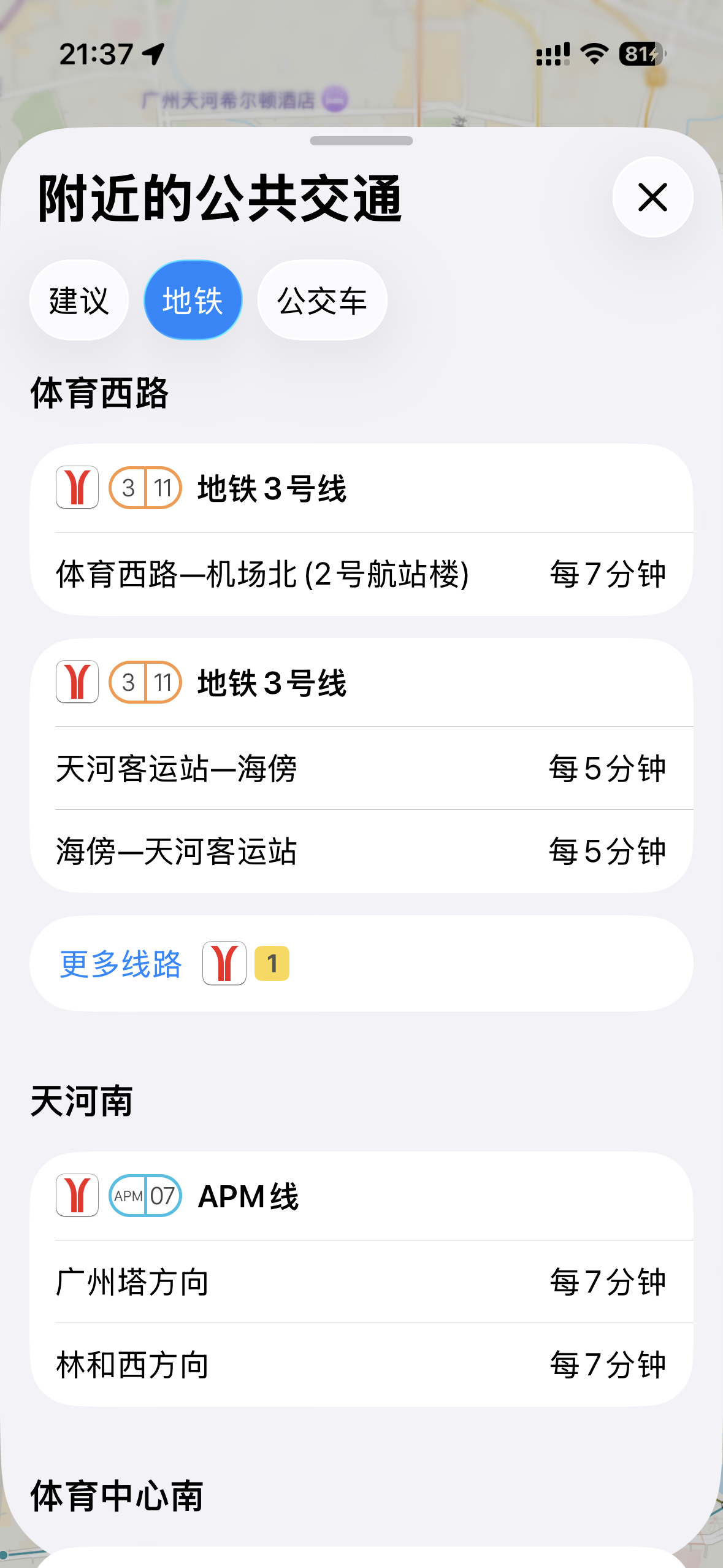Show 更多线路 at 体育西路
The image size is (723, 1568).
[x=121, y=964]
